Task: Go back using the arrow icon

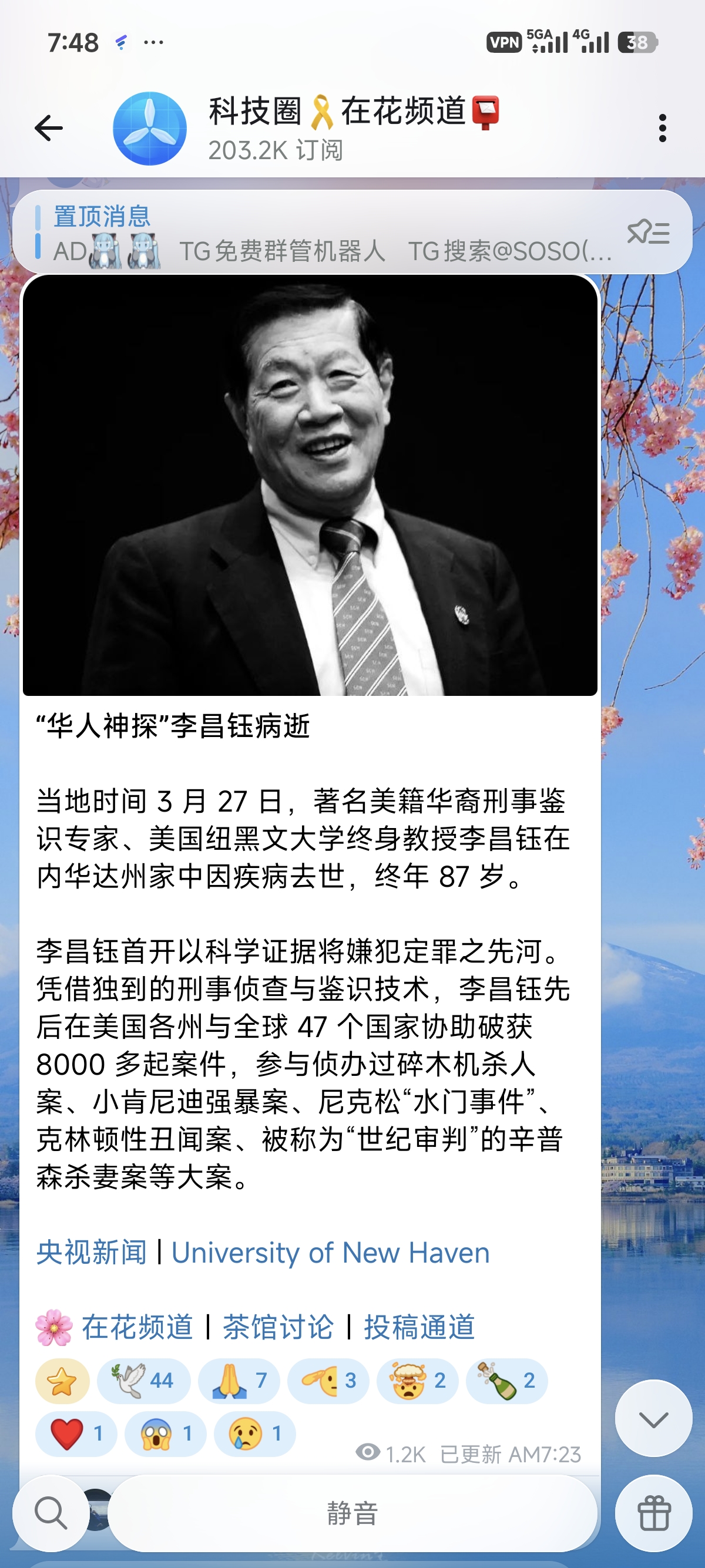Action: 49,128
